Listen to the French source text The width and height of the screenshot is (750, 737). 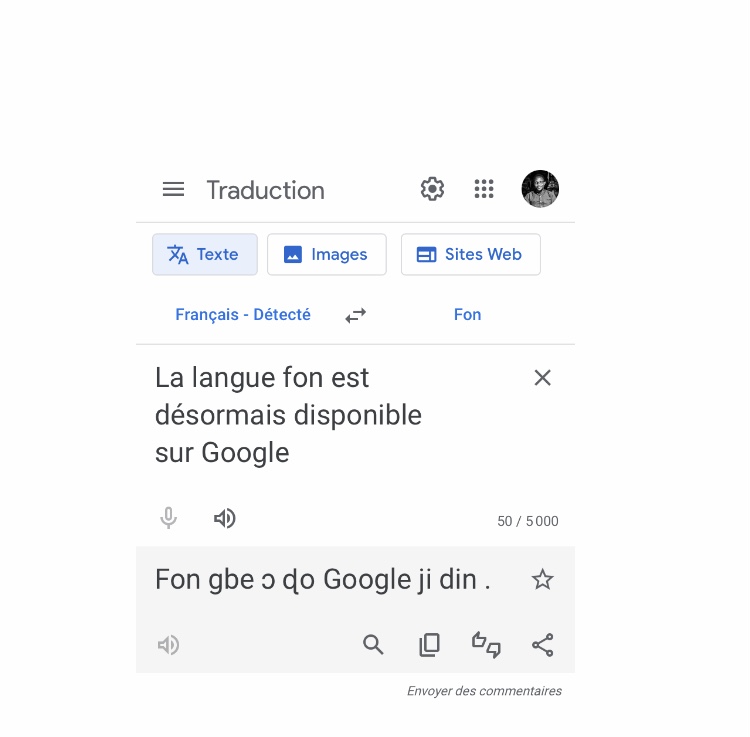225,518
